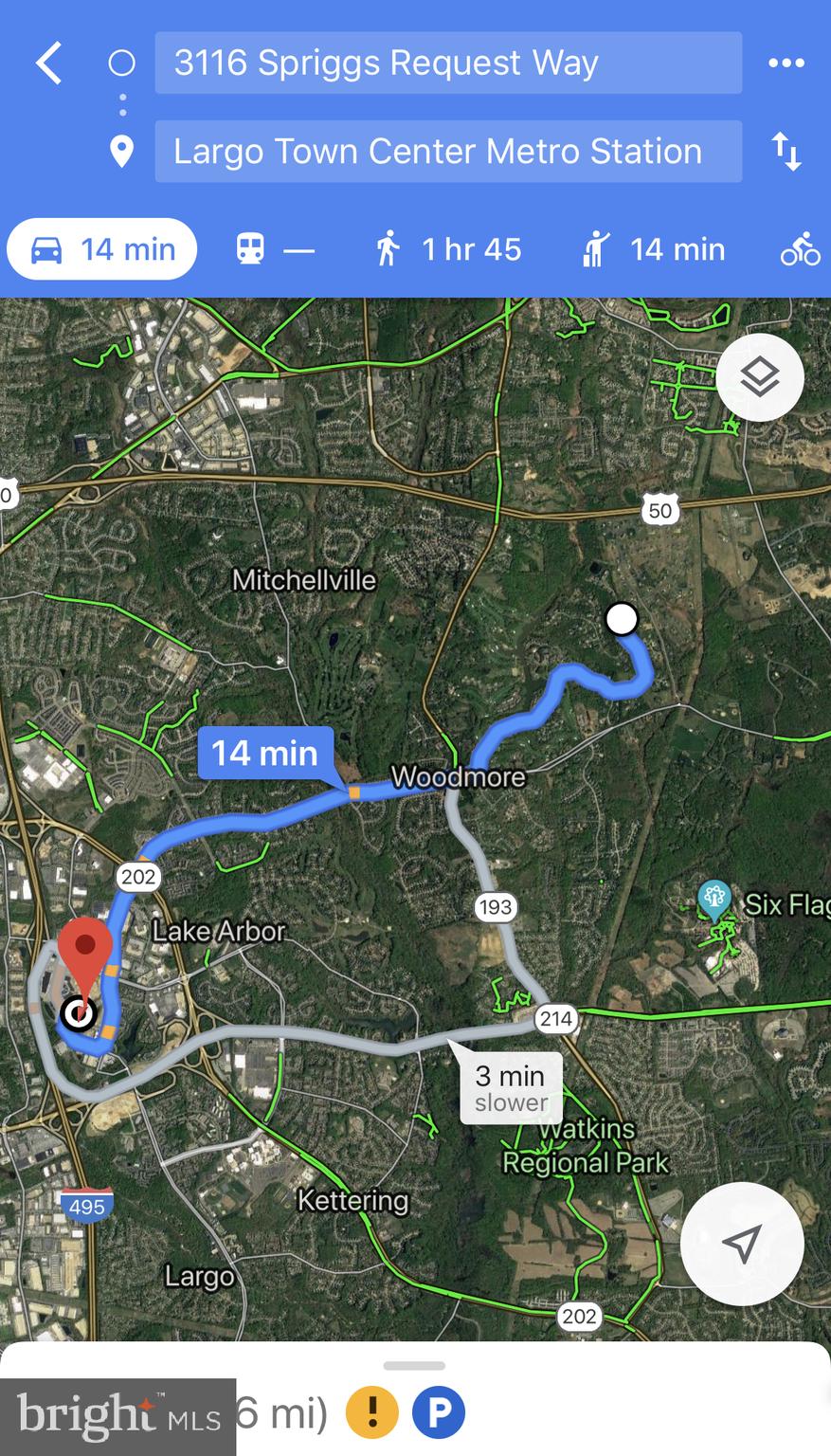Edit starting point 3116 Spriggs Request Way
This screenshot has width=831, height=1456.
[448, 64]
